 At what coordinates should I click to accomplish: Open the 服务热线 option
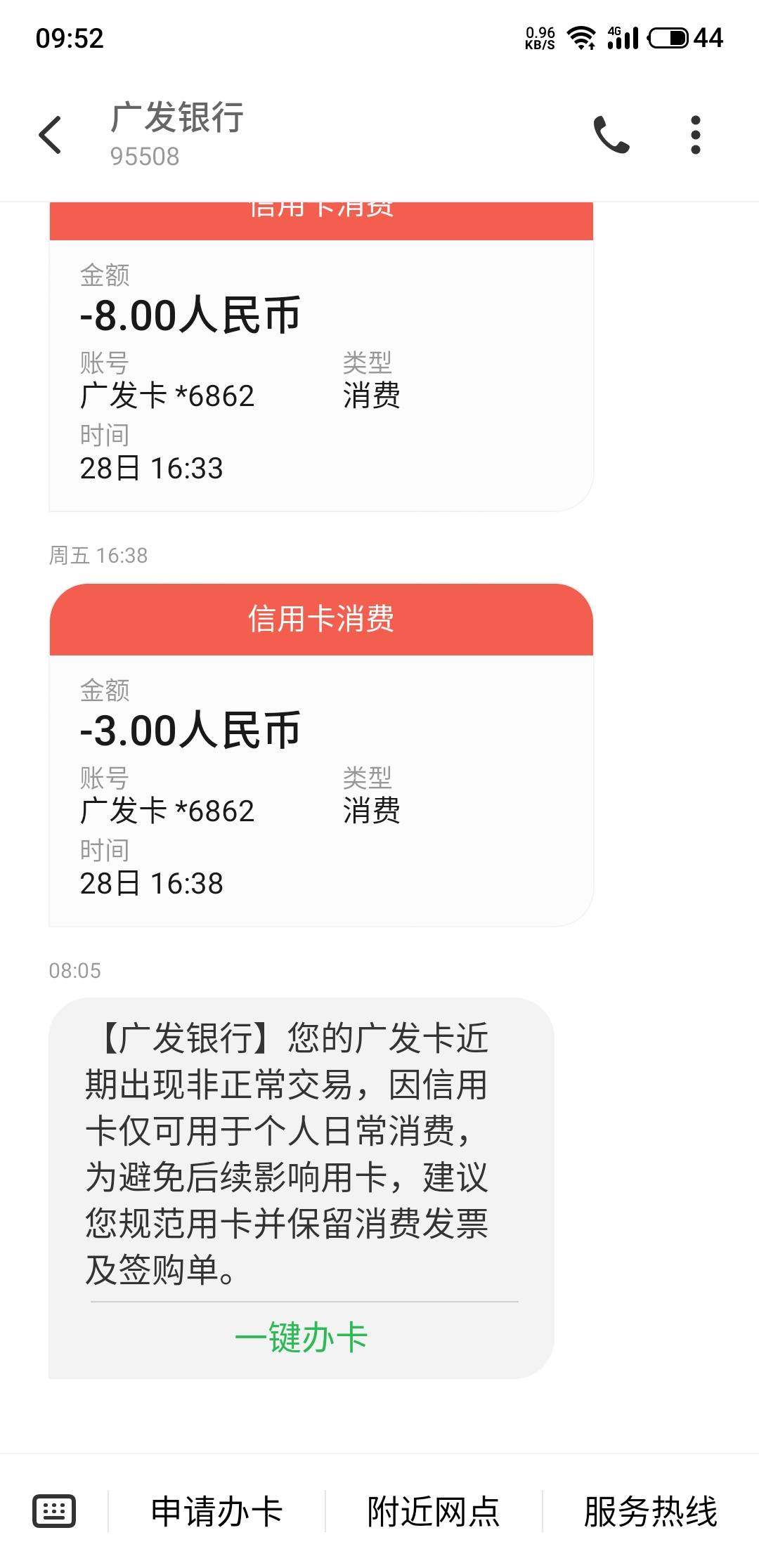[x=650, y=1512]
